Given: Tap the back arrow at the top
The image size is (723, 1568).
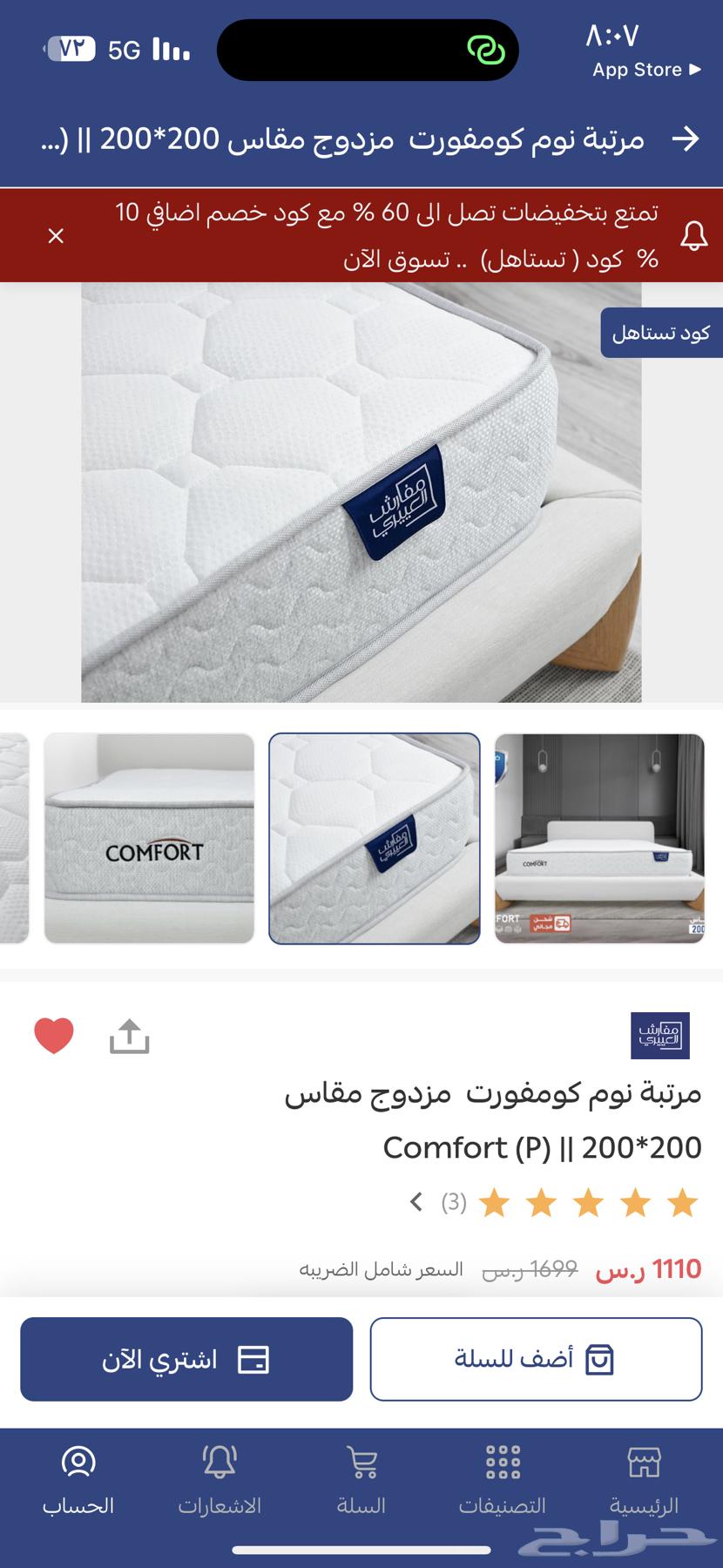Looking at the screenshot, I should tap(687, 138).
